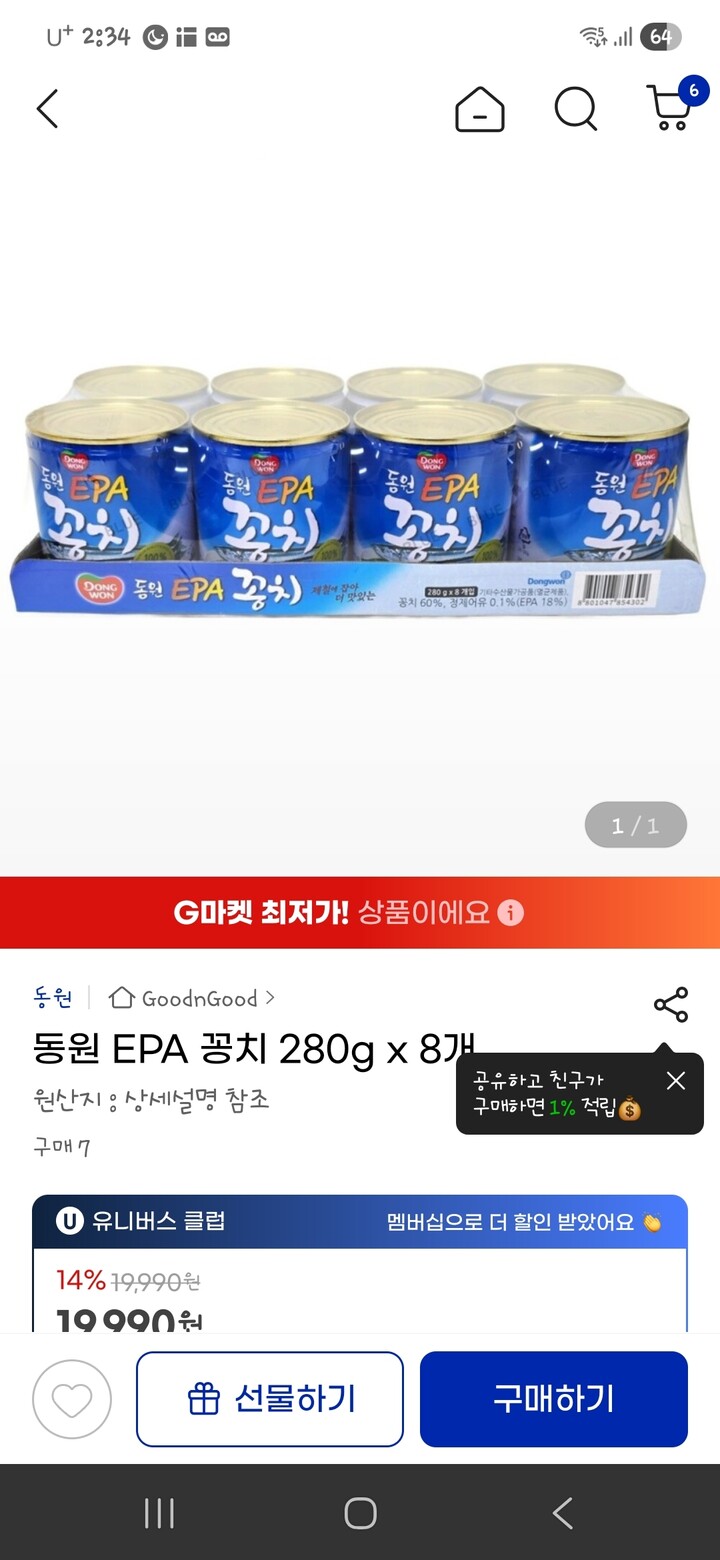
Task: Open the battery status at 64
Action: [660, 33]
